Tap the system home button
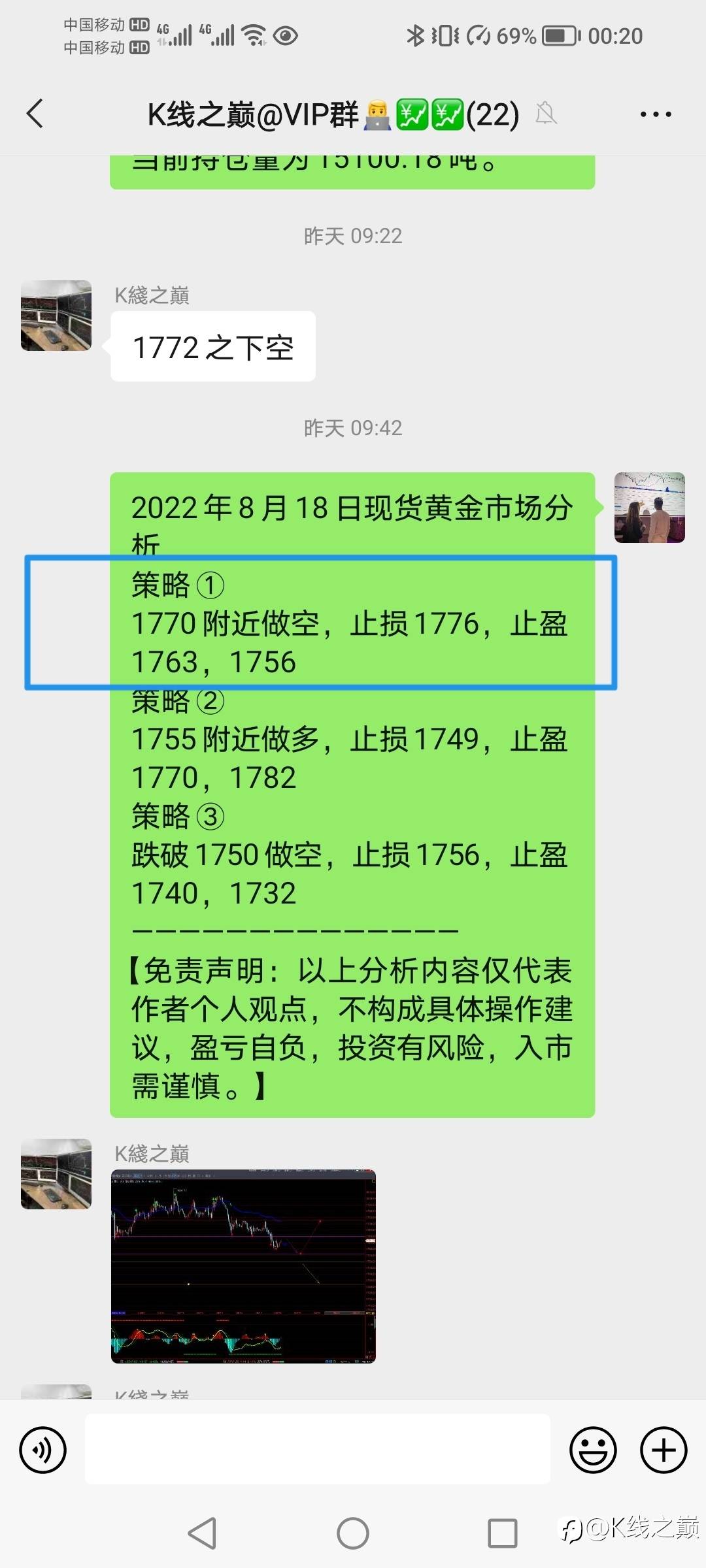The height and width of the screenshot is (1568, 706). point(353,1533)
